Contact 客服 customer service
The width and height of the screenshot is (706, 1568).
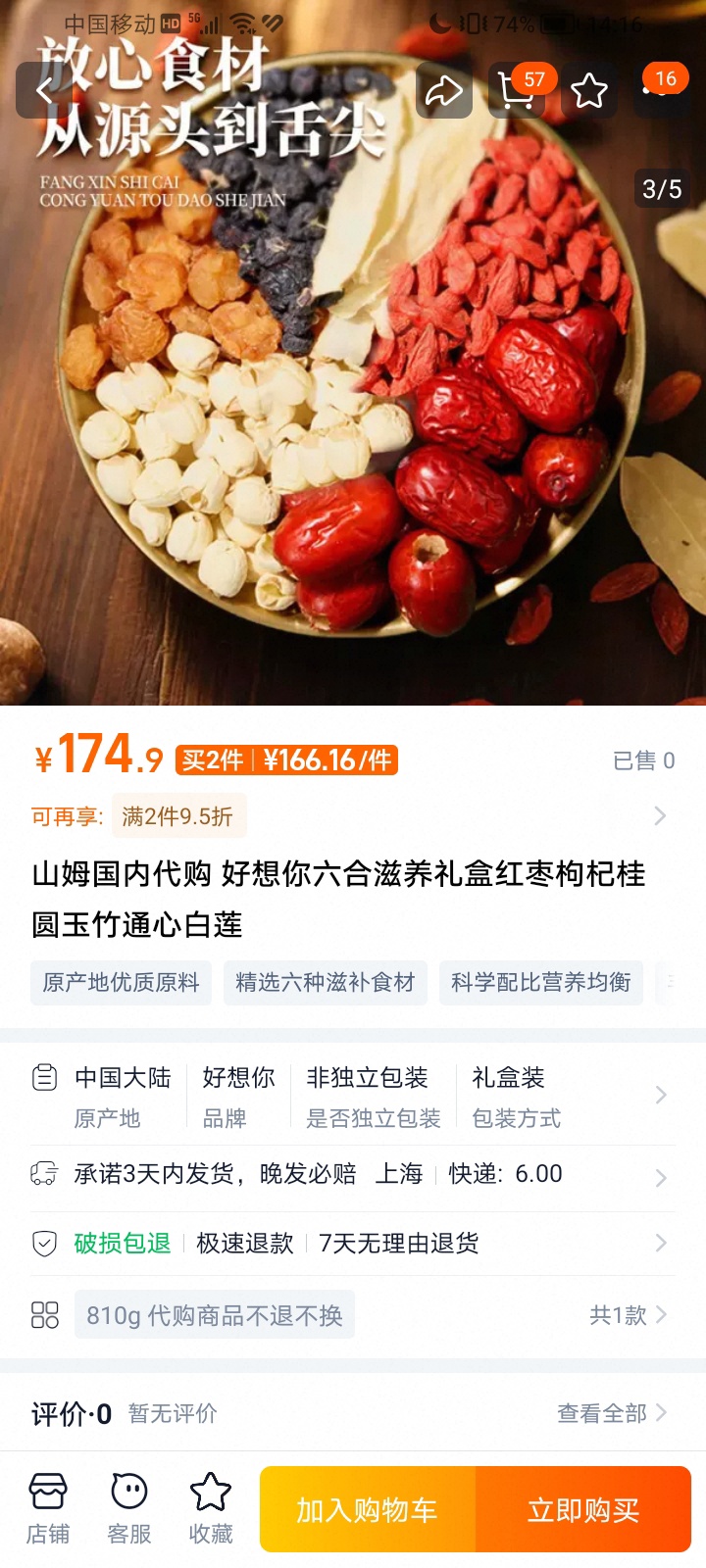[129, 1509]
